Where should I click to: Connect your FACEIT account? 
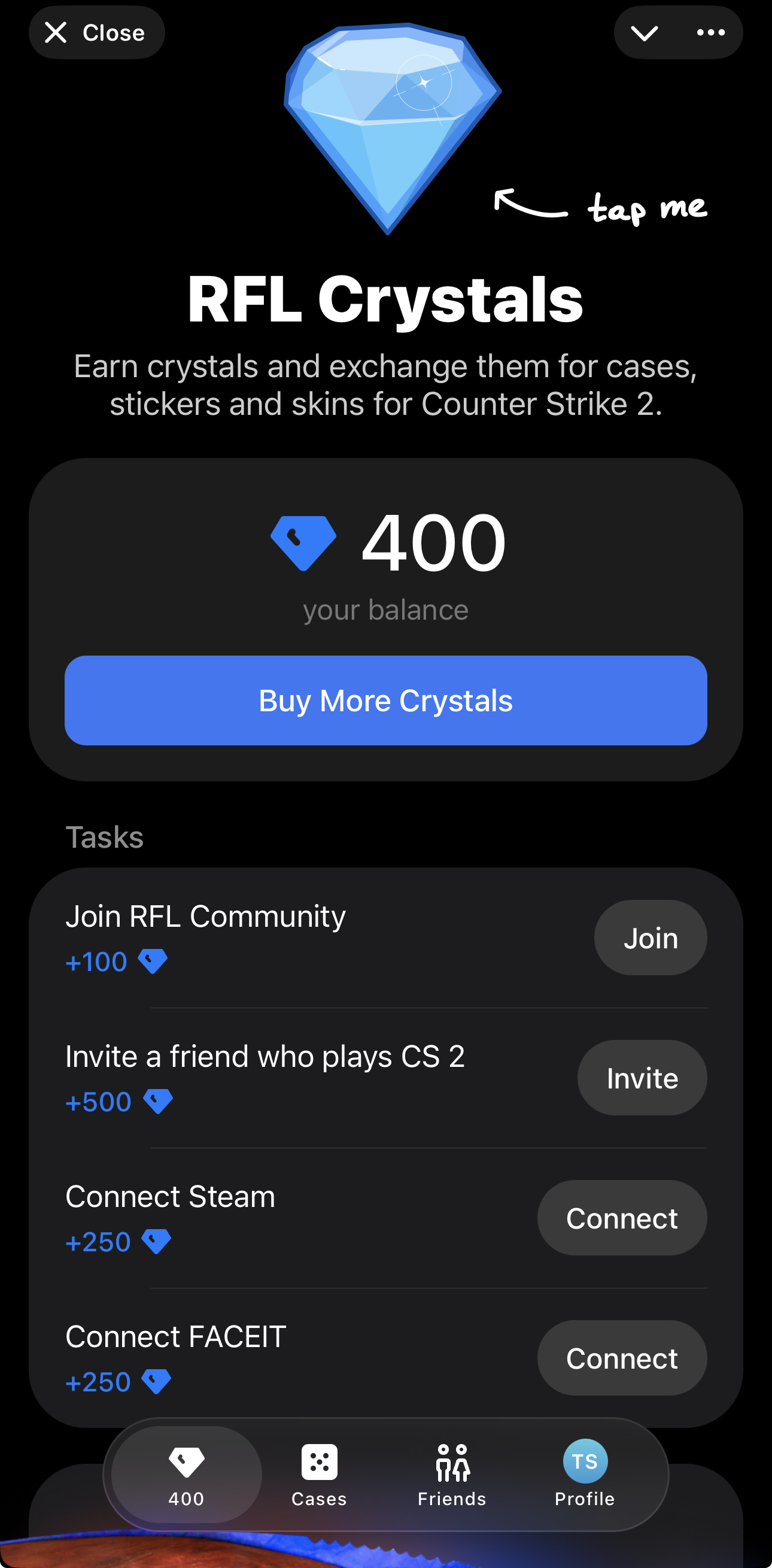point(622,1358)
